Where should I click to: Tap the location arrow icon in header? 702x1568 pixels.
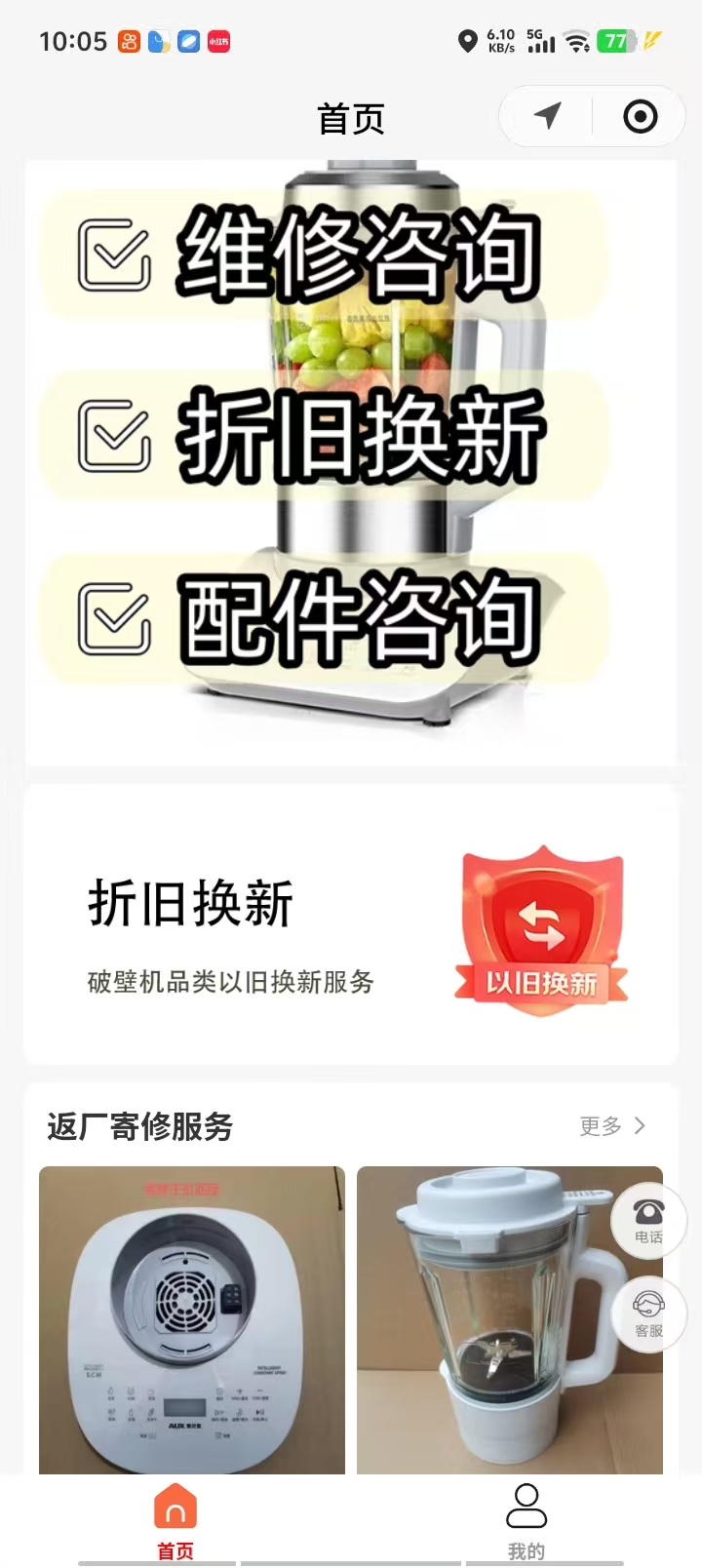548,117
